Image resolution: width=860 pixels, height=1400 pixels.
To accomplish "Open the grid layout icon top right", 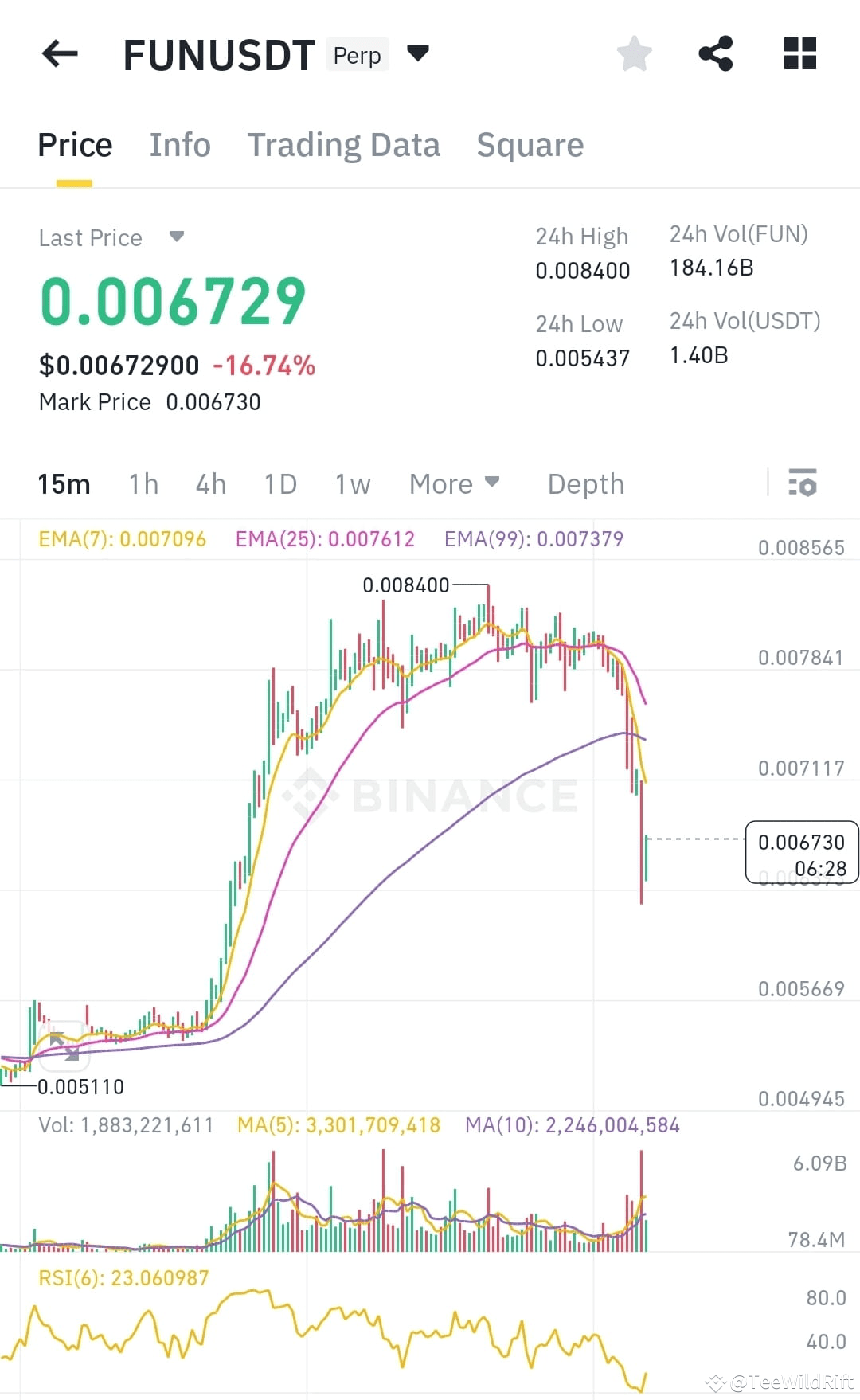I will tap(799, 53).
